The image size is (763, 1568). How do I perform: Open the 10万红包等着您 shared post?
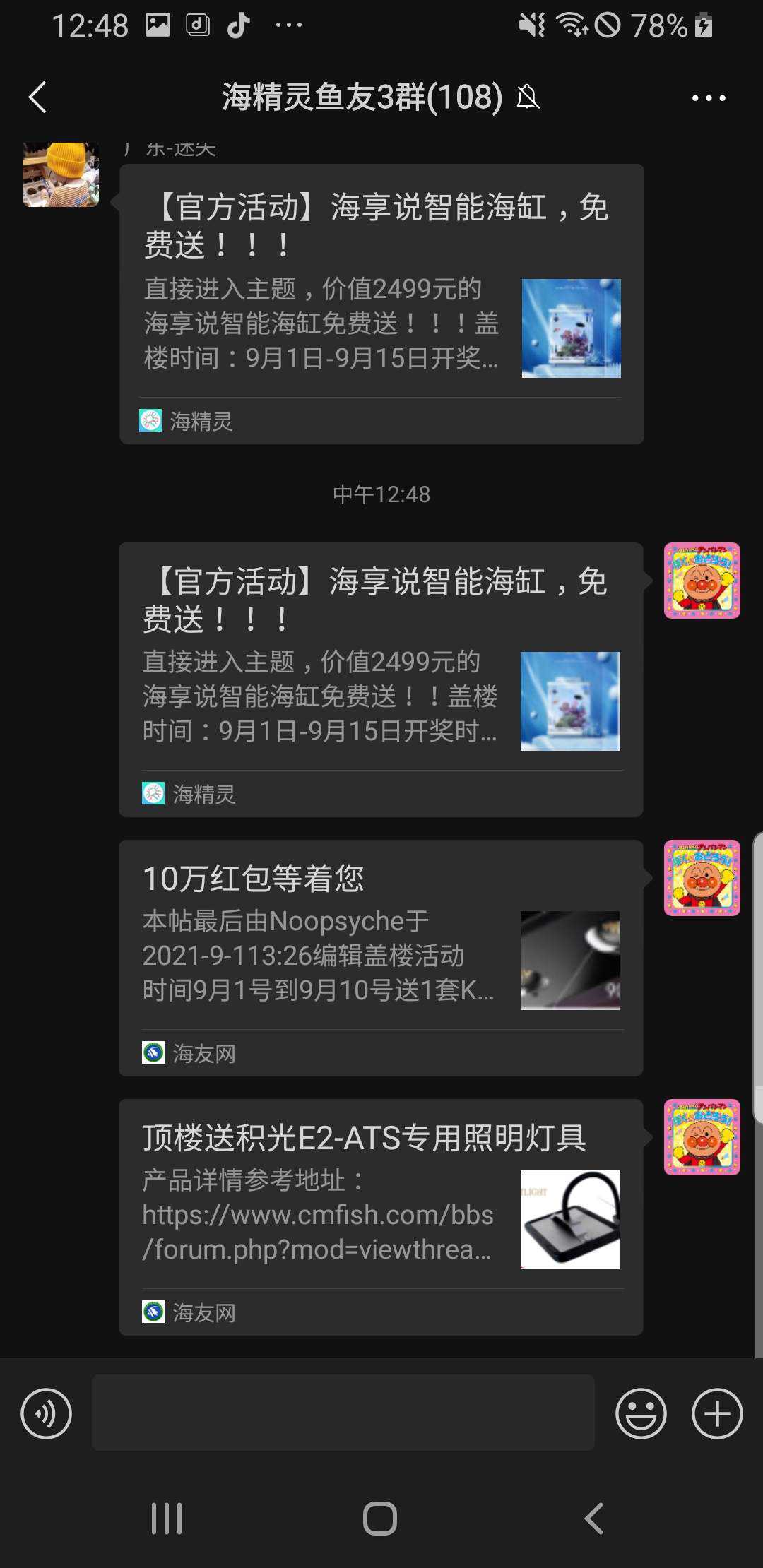(380, 957)
